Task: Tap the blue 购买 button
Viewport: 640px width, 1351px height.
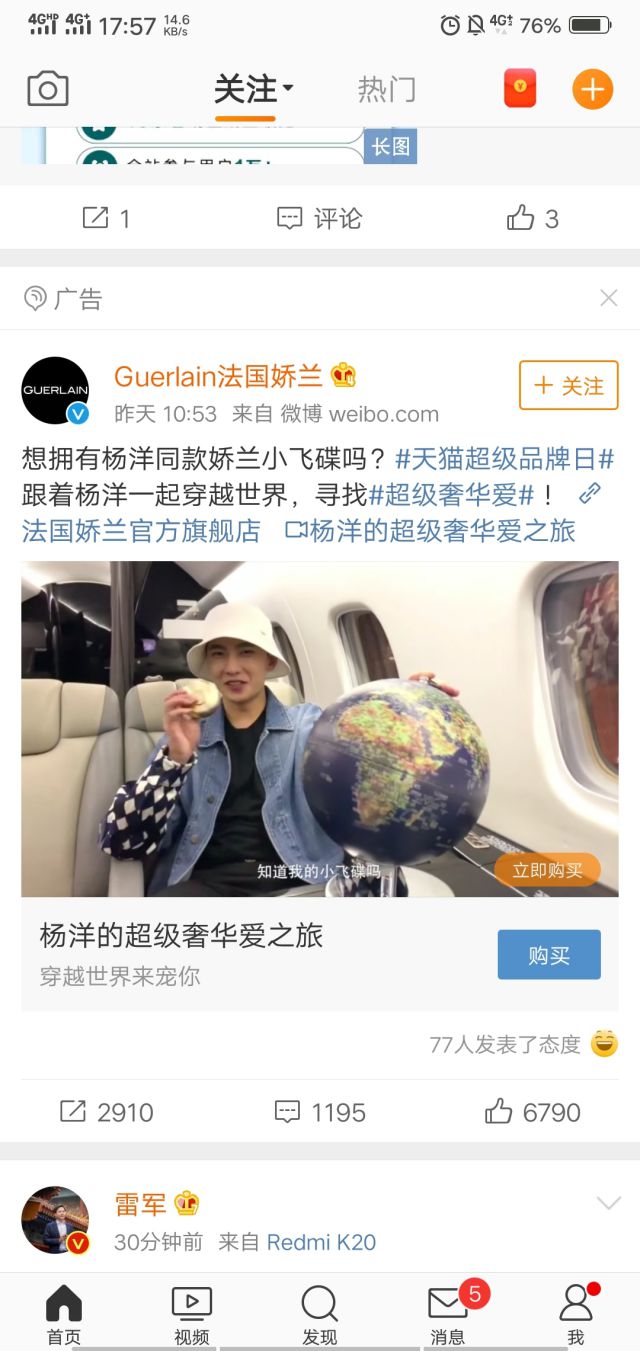Action: (549, 955)
